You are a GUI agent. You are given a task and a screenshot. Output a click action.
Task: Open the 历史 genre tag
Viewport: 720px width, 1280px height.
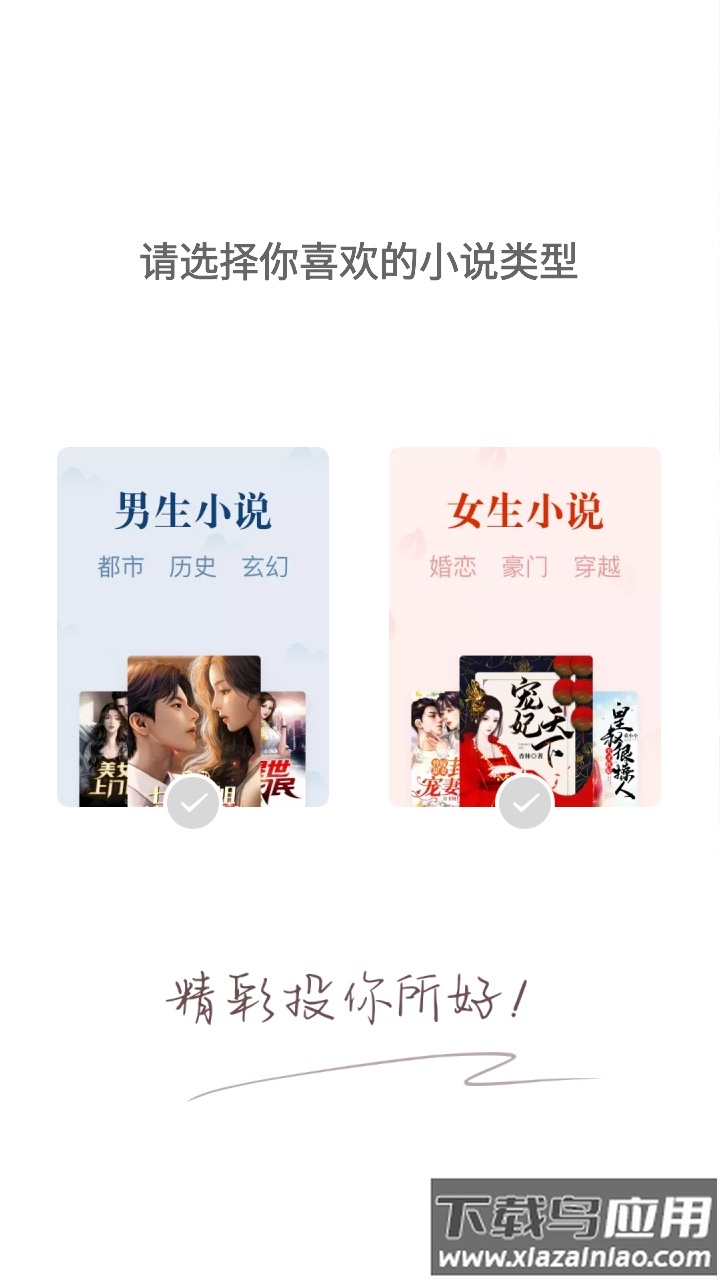pos(192,565)
